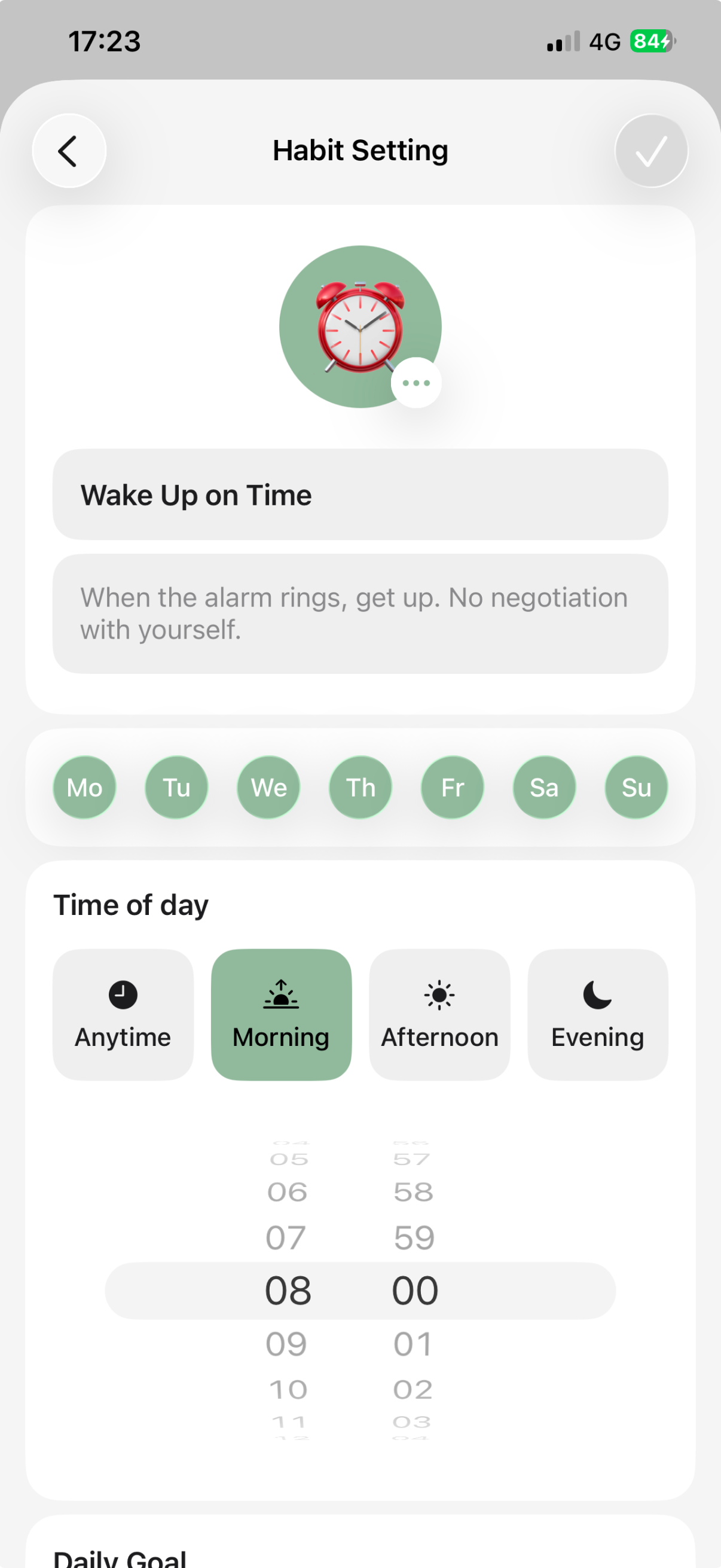Toggle Monday in the weekday selector

(84, 787)
